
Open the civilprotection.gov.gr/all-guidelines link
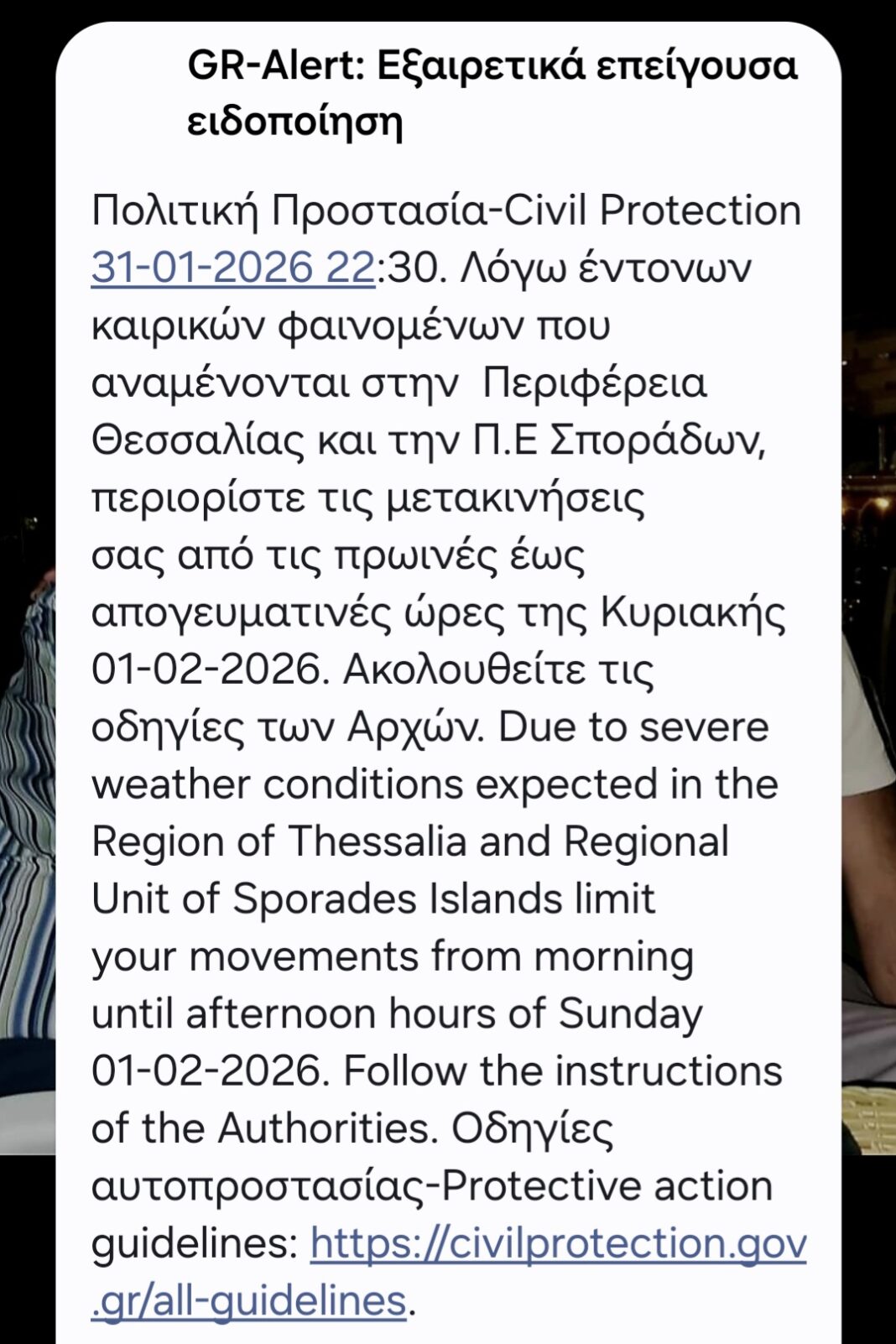coord(558,1244)
